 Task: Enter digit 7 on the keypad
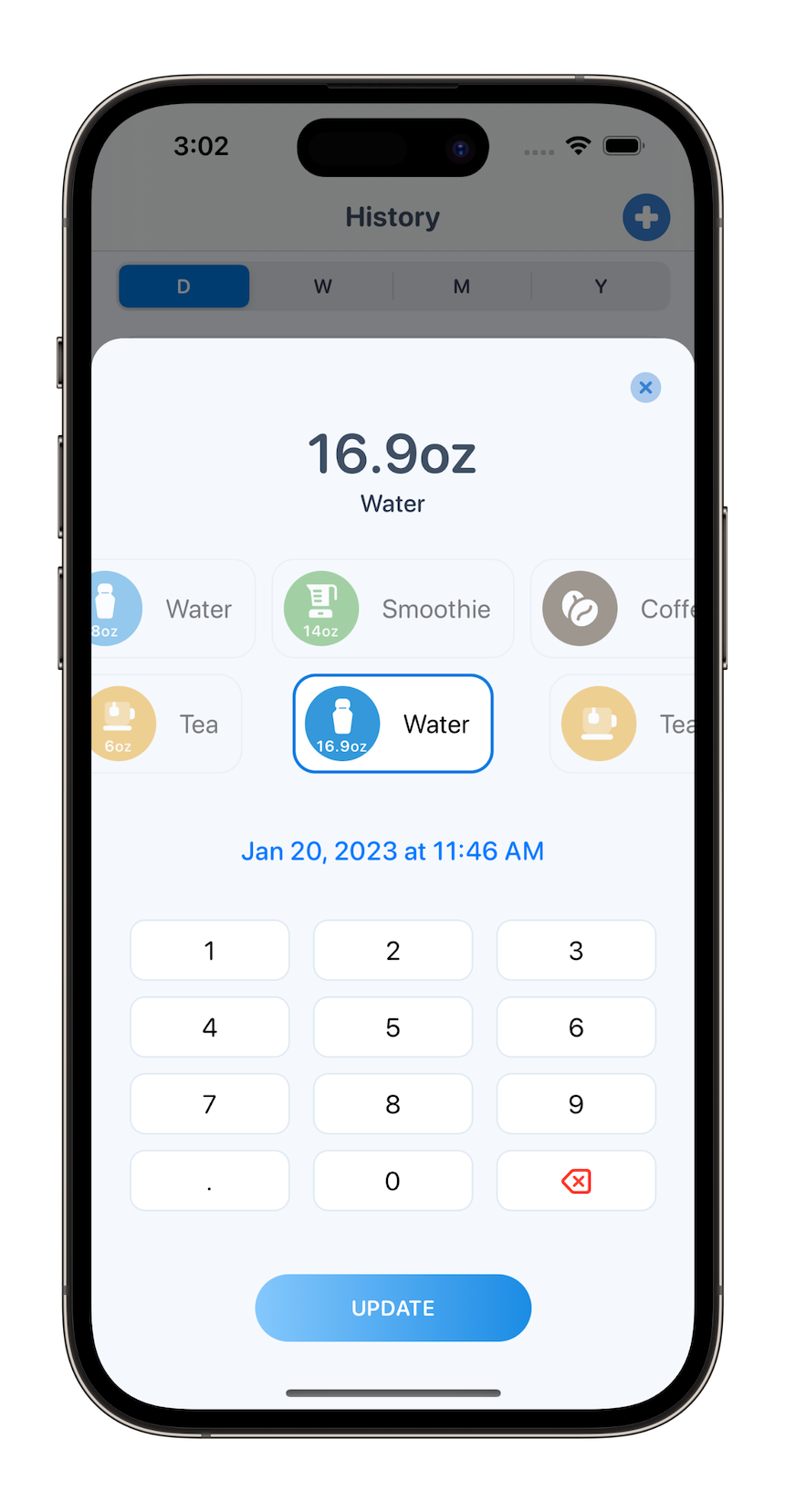[210, 1104]
